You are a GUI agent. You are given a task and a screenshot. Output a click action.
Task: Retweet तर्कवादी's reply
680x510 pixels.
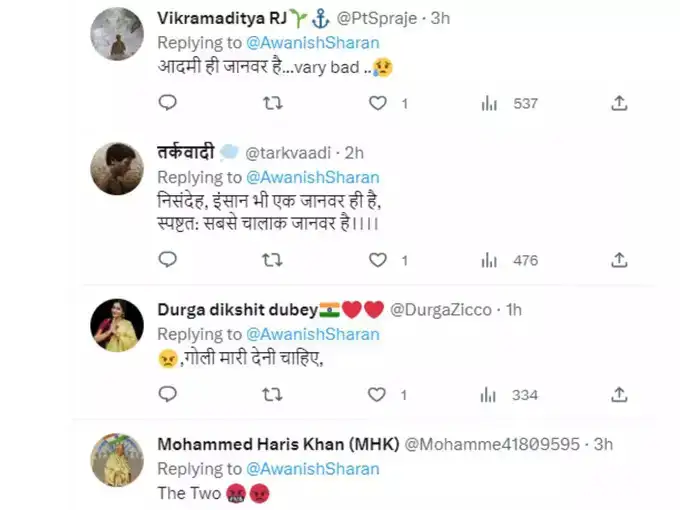click(272, 260)
